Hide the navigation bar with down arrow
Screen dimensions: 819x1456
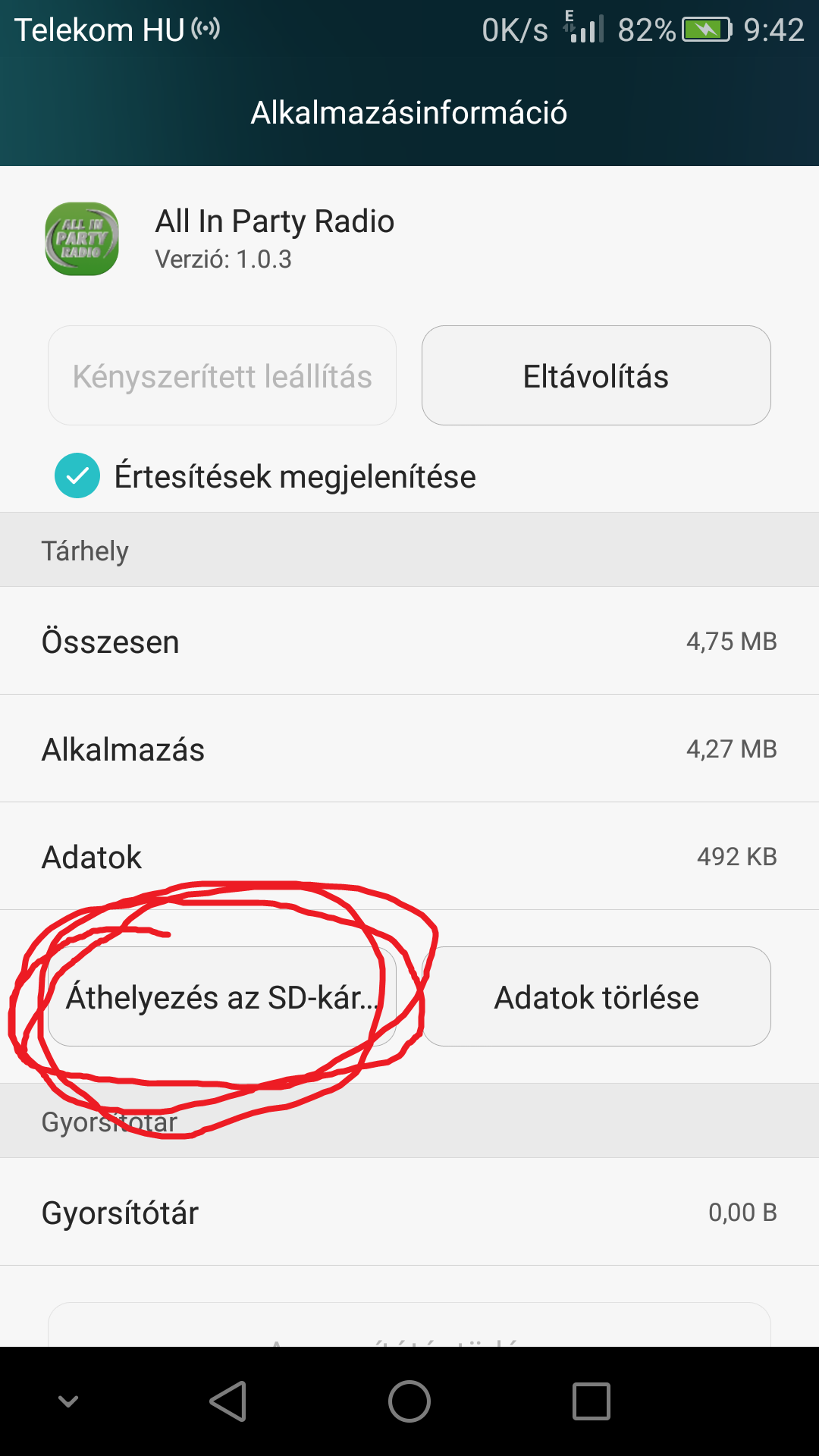[x=68, y=1401]
